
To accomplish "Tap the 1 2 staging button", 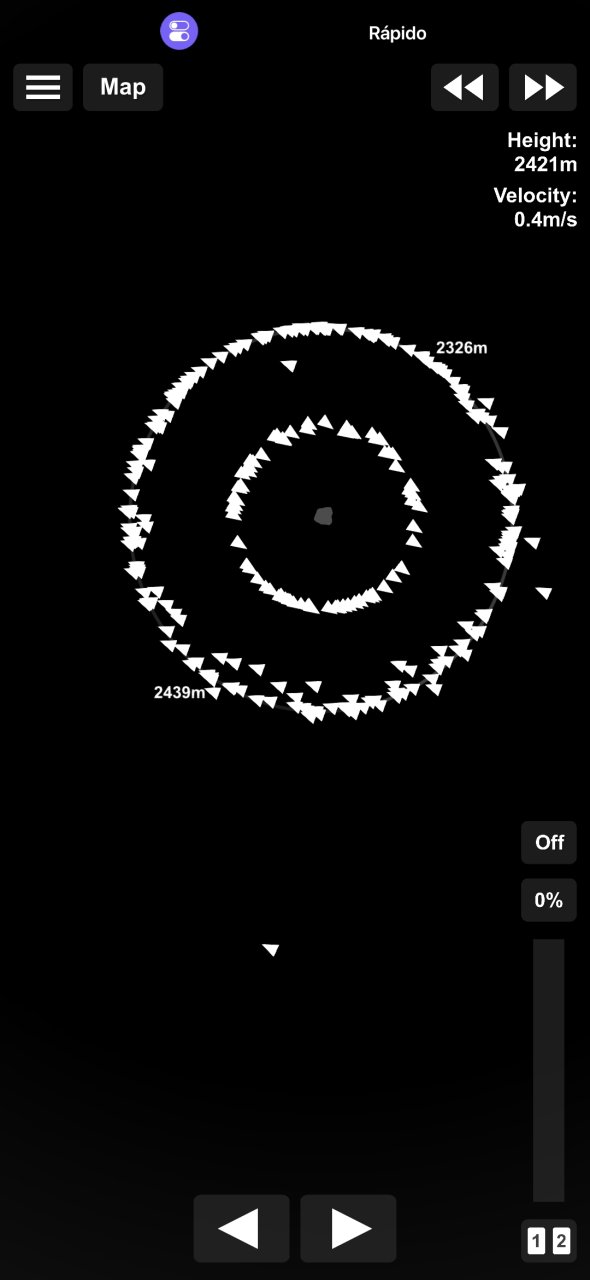I will (x=549, y=1242).
